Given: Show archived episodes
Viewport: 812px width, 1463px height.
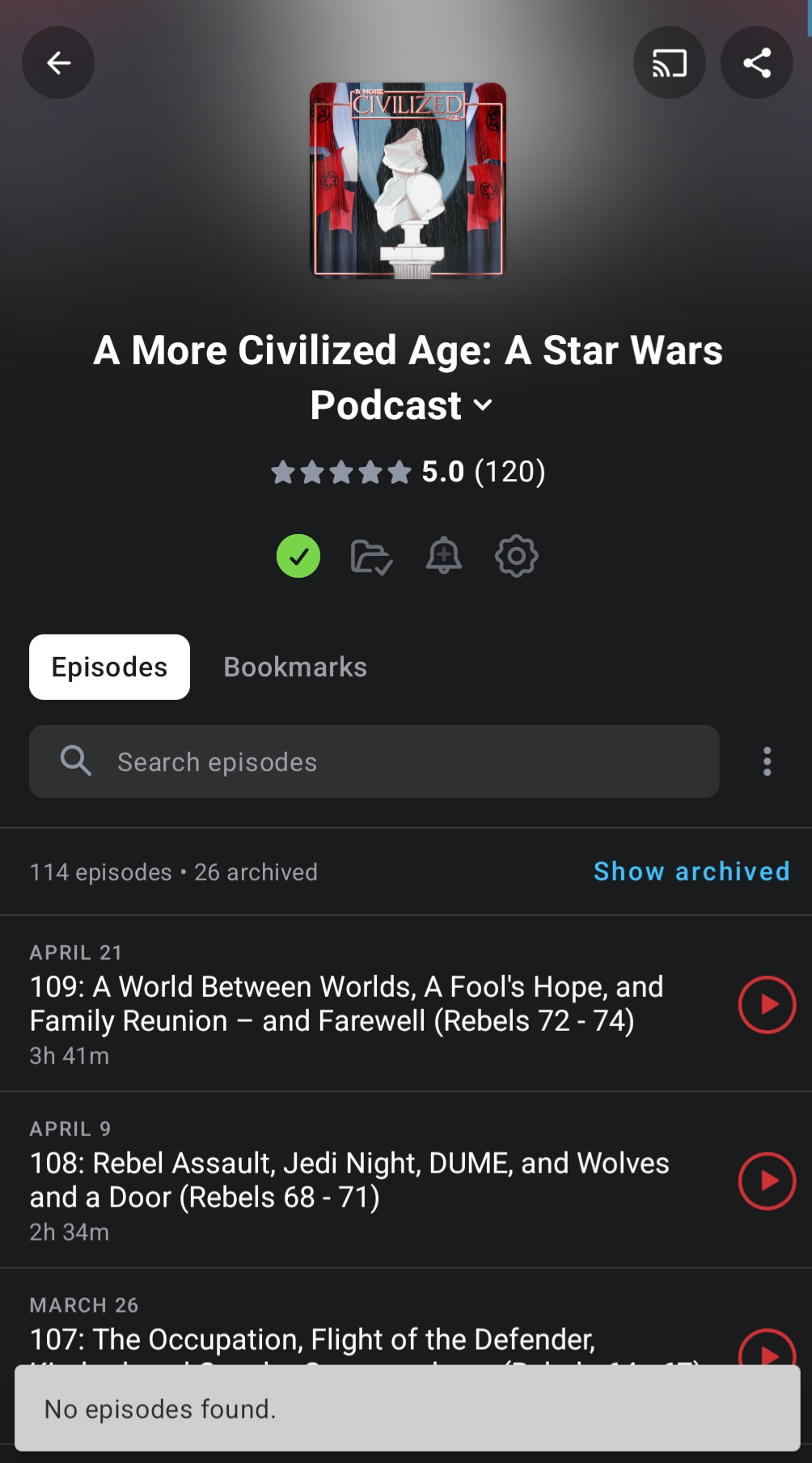Looking at the screenshot, I should (691, 871).
